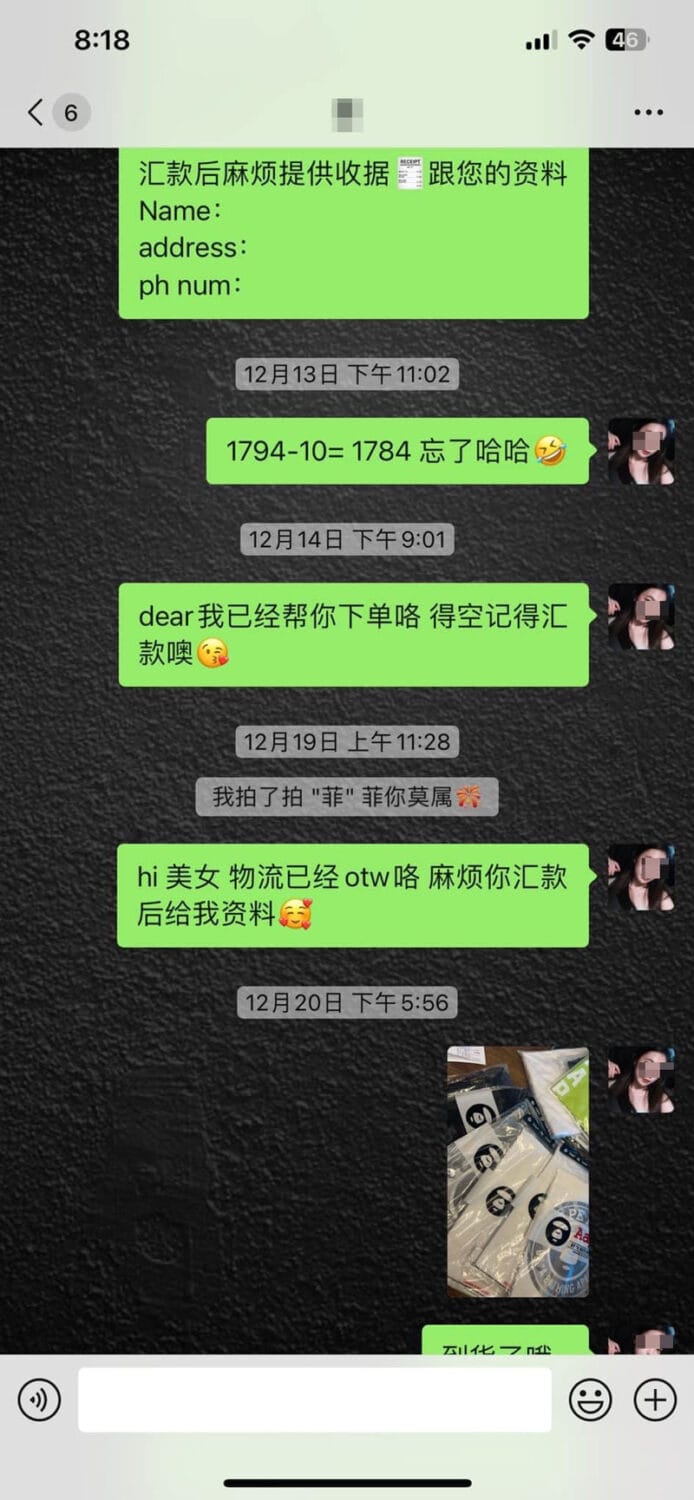Open the chat overflow menu

pyautogui.click(x=648, y=112)
